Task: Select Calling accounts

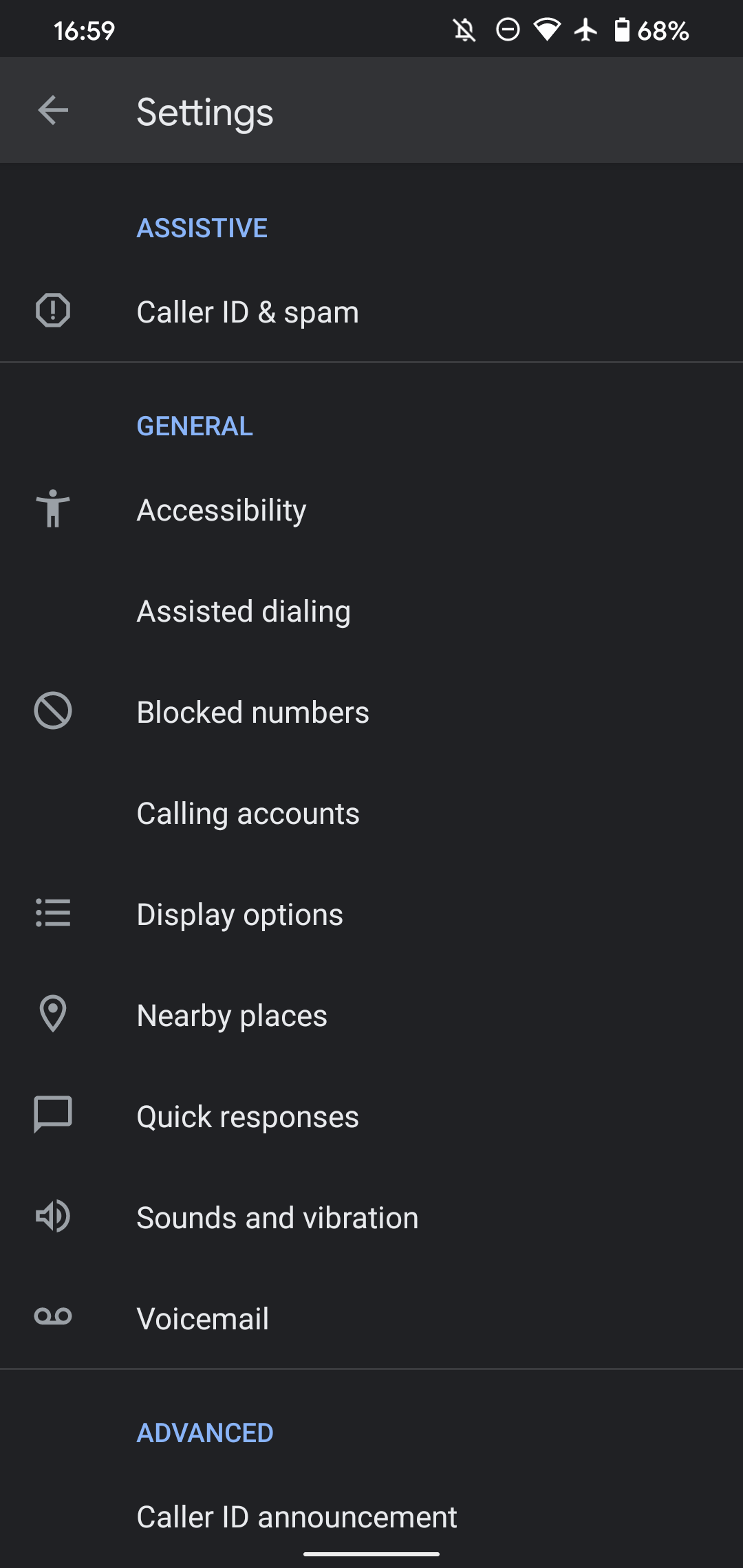Action: [248, 813]
